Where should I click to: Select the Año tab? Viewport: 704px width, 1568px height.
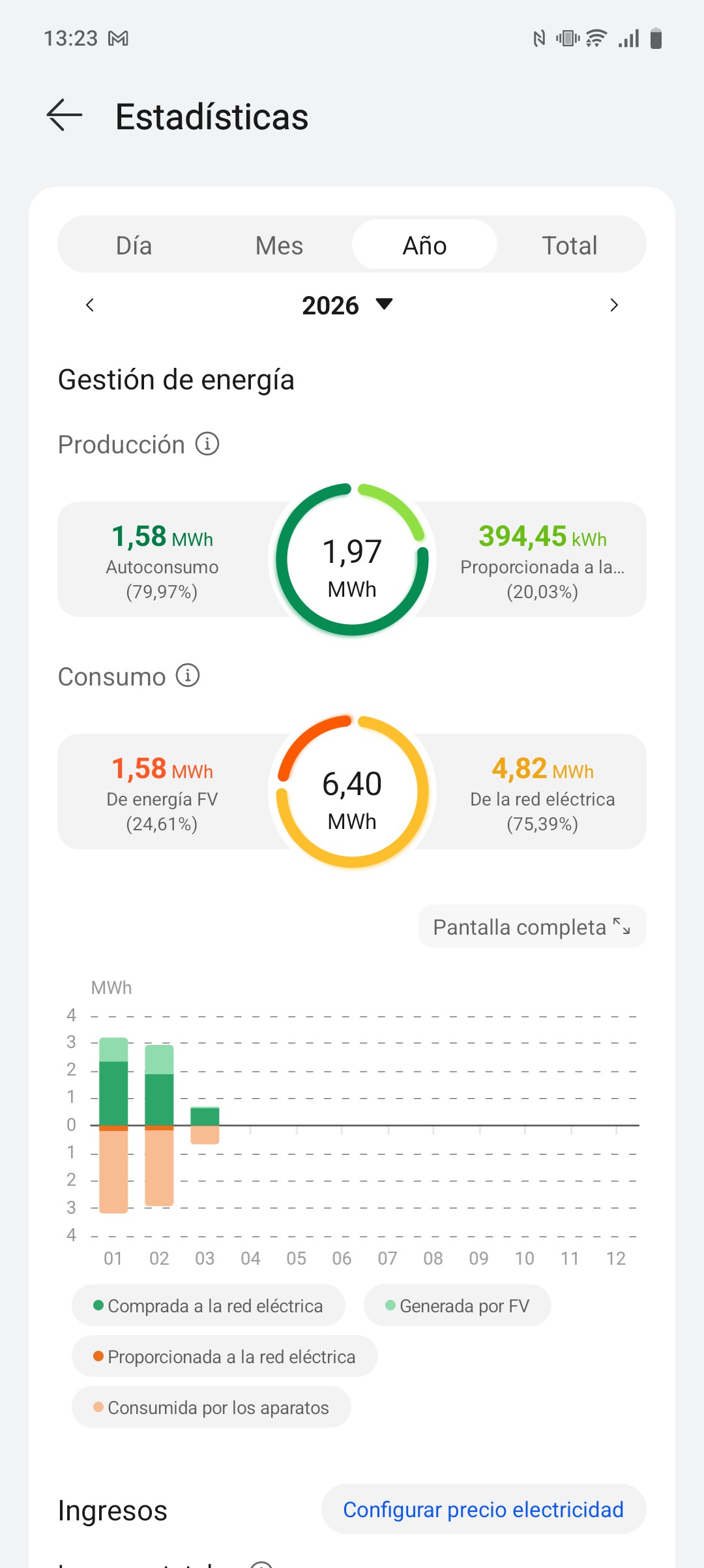pyautogui.click(x=424, y=245)
